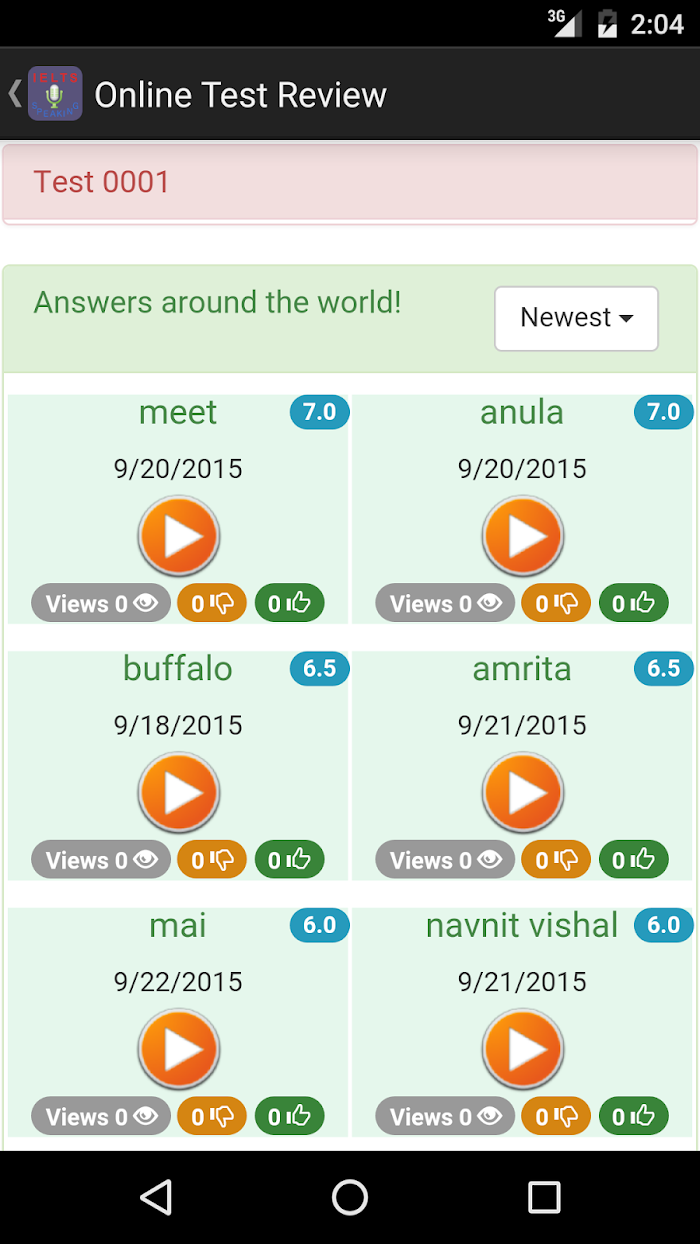
Task: Play meet's recorded answer
Action: [x=178, y=536]
